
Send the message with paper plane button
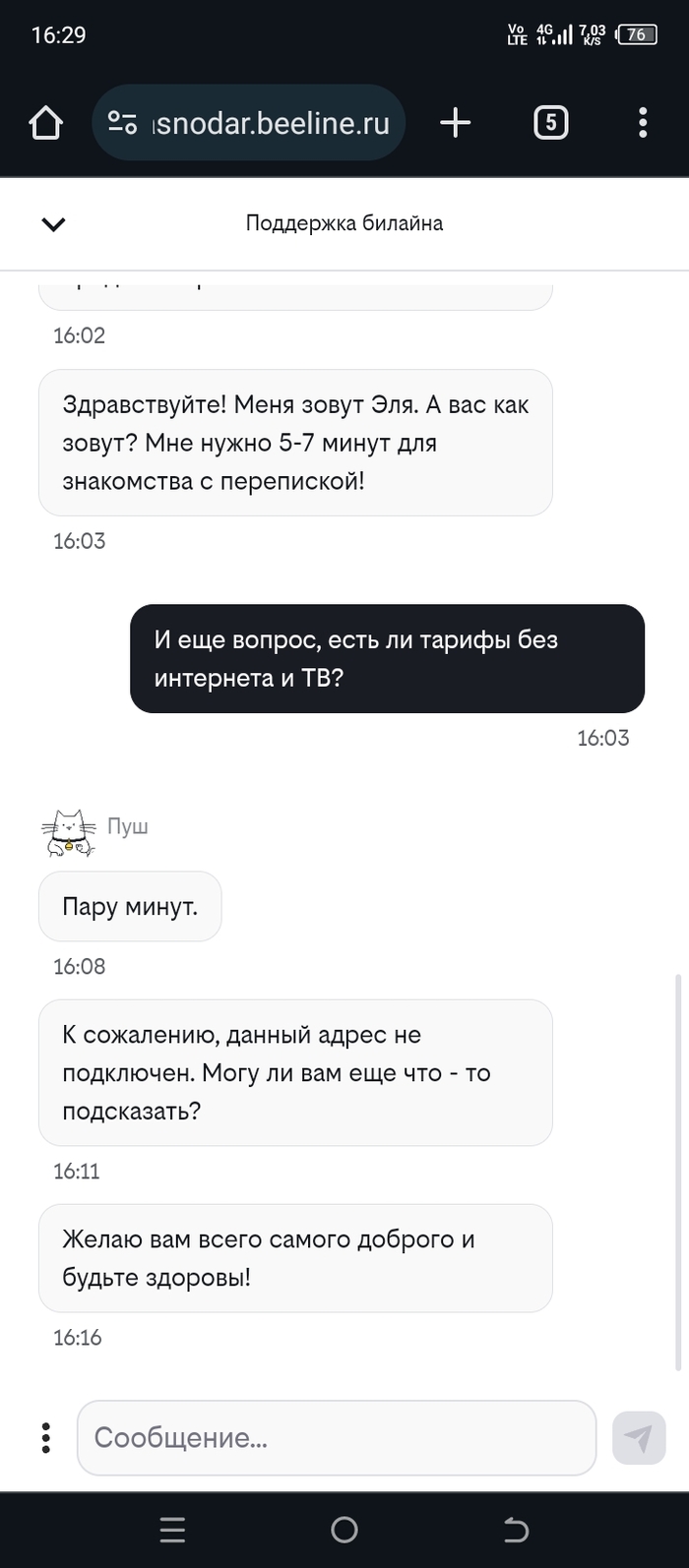(638, 1438)
